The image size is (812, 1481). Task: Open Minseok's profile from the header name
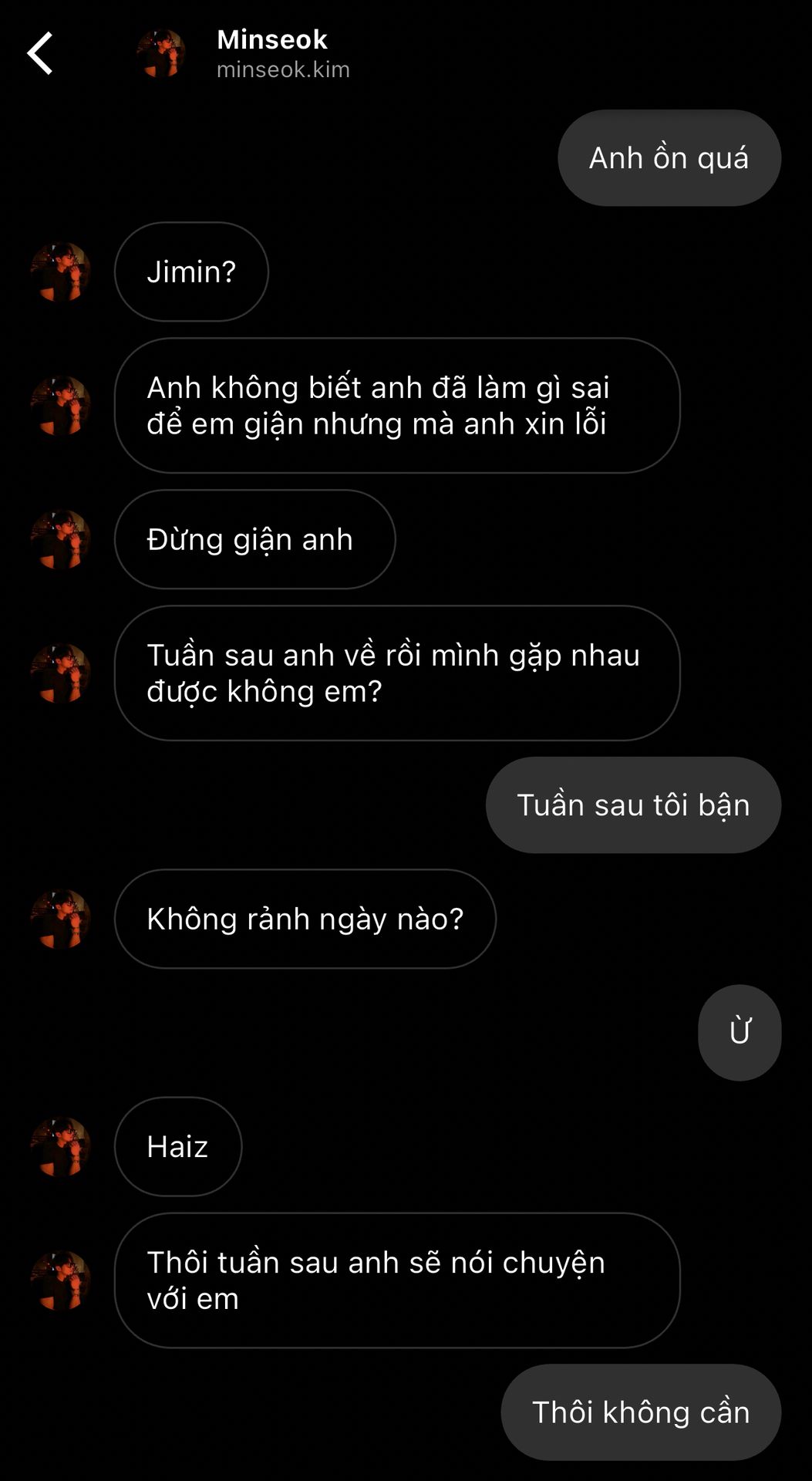pos(272,39)
